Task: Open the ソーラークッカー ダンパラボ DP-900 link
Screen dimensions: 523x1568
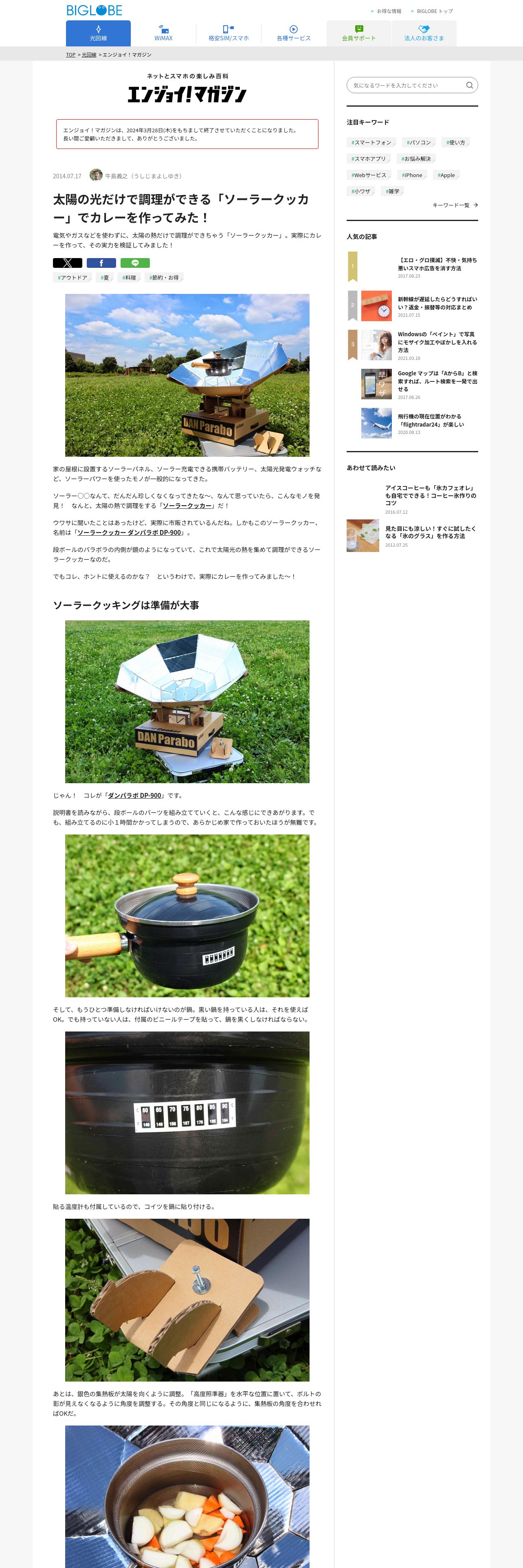Action: point(130,532)
